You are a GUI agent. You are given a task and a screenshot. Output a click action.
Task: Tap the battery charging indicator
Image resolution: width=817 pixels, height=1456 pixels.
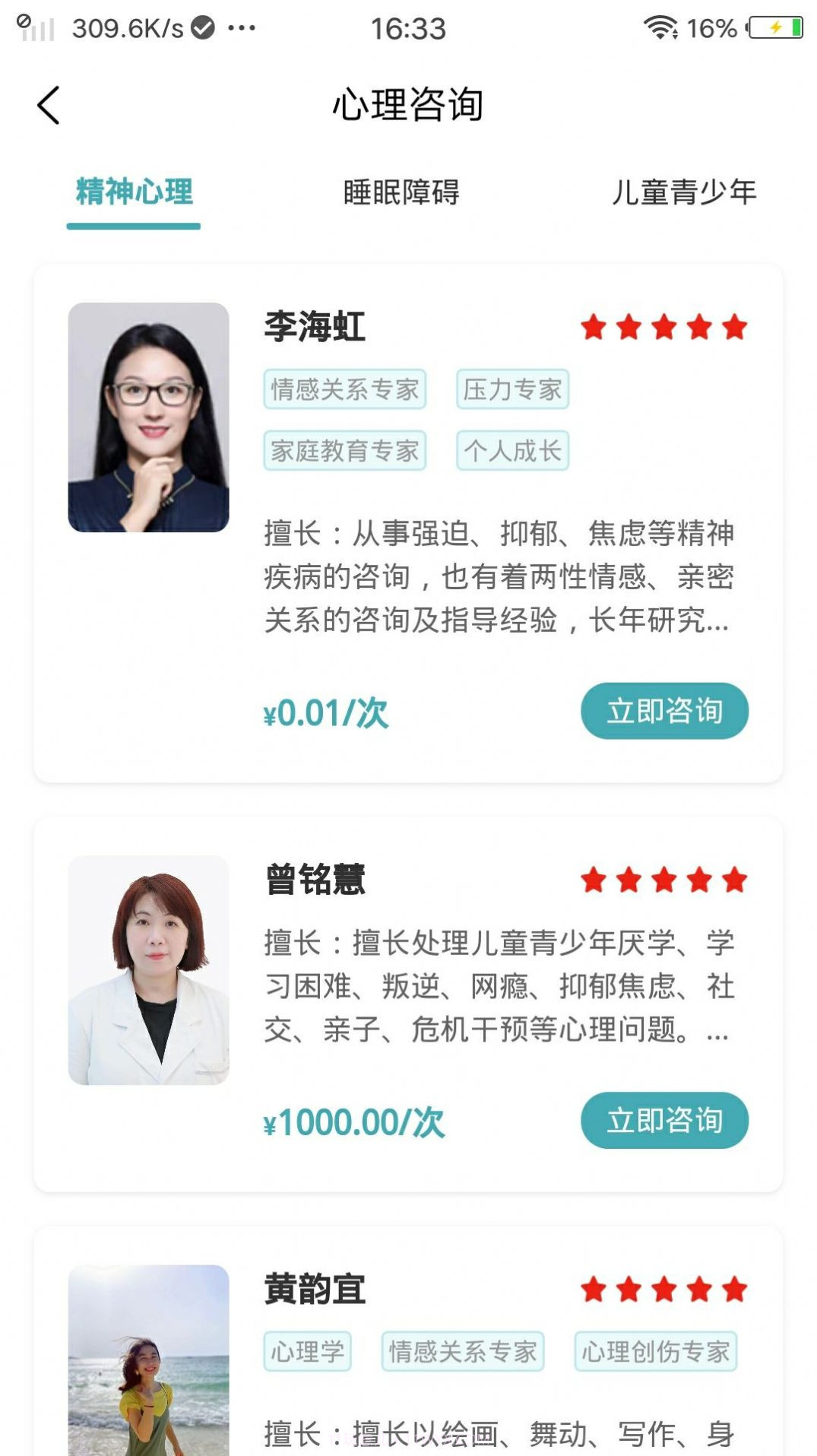click(774, 28)
